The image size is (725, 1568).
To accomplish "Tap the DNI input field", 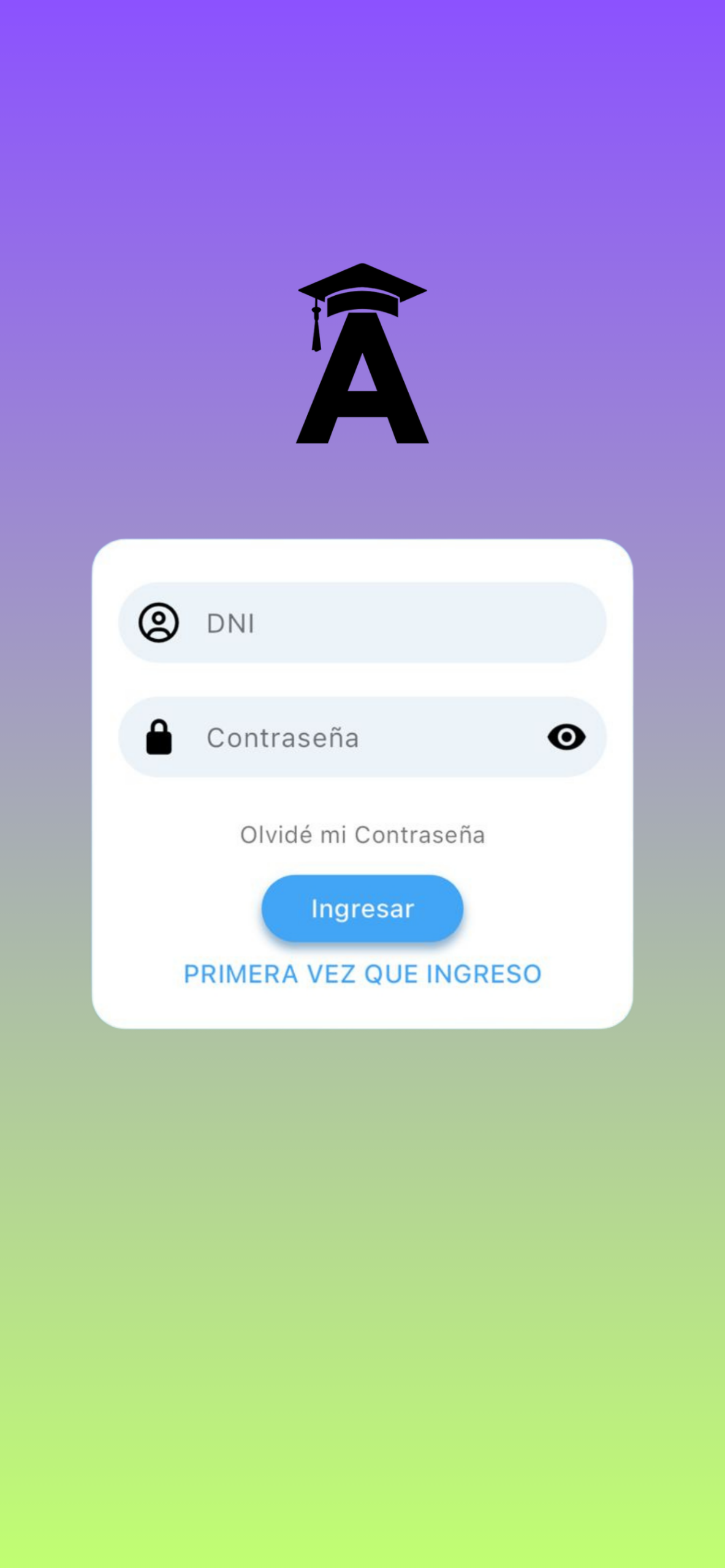I will click(380, 623).
